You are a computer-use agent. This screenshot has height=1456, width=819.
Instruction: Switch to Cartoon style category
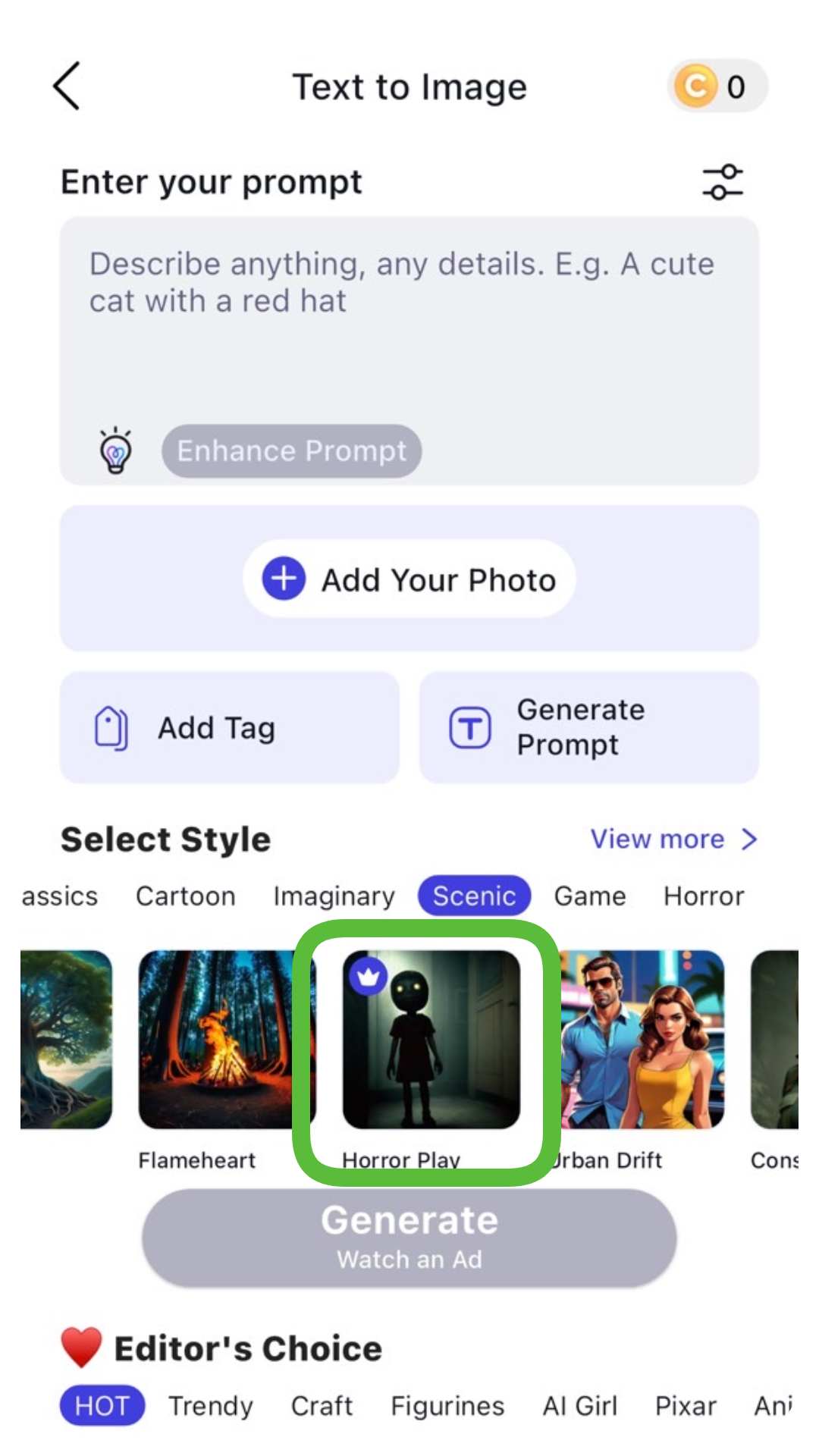tap(186, 896)
